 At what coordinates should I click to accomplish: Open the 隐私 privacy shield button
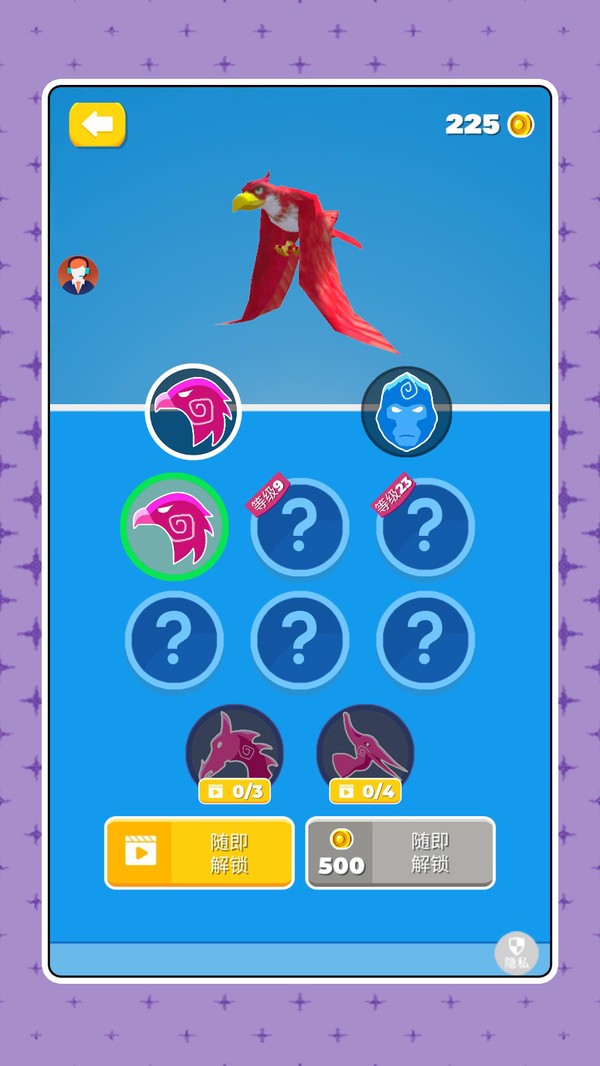[516, 953]
